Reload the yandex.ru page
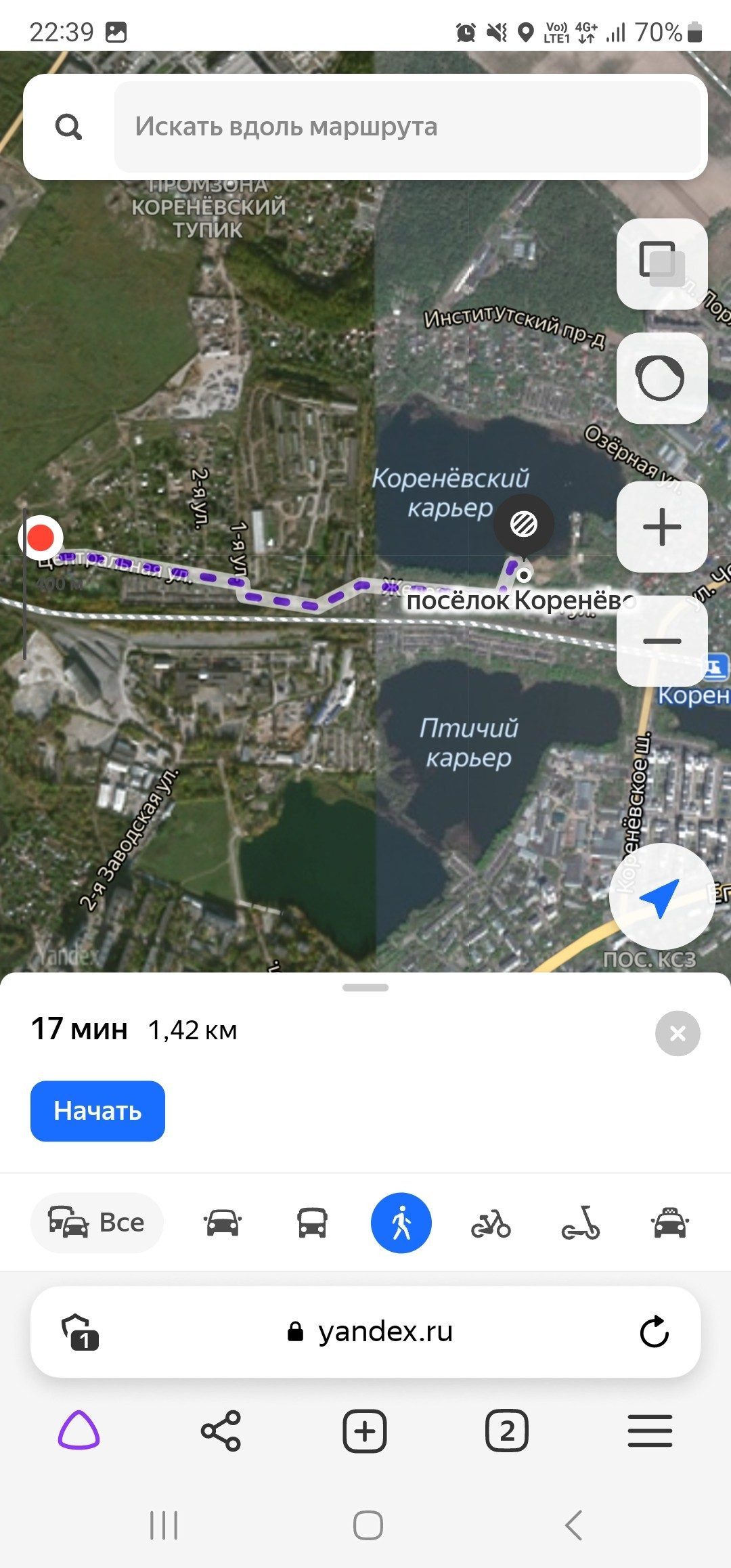Viewport: 731px width, 1568px height. 654,1332
